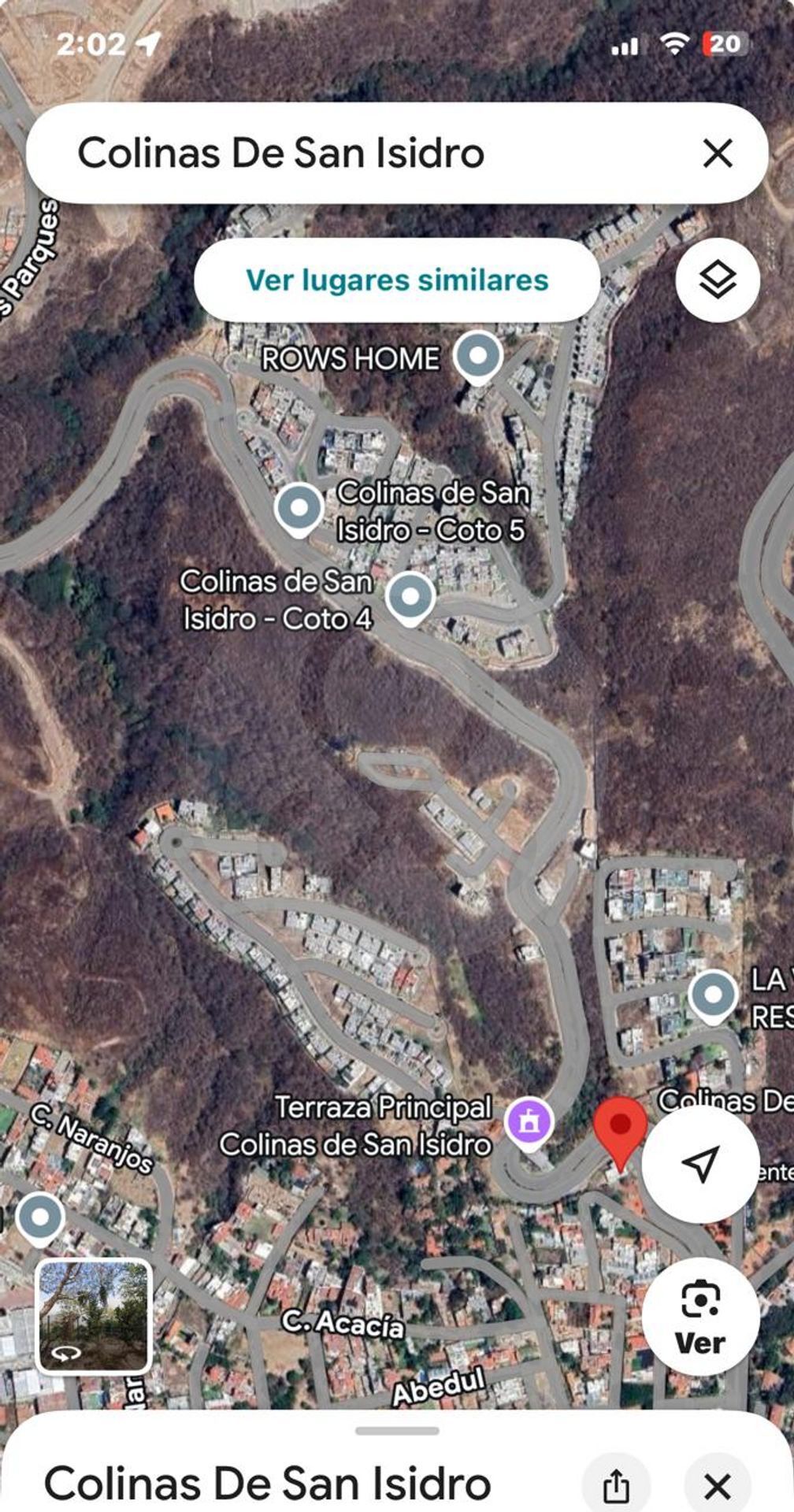794x1512 pixels.
Task: Open the Street View thumbnail
Action: 94,1316
